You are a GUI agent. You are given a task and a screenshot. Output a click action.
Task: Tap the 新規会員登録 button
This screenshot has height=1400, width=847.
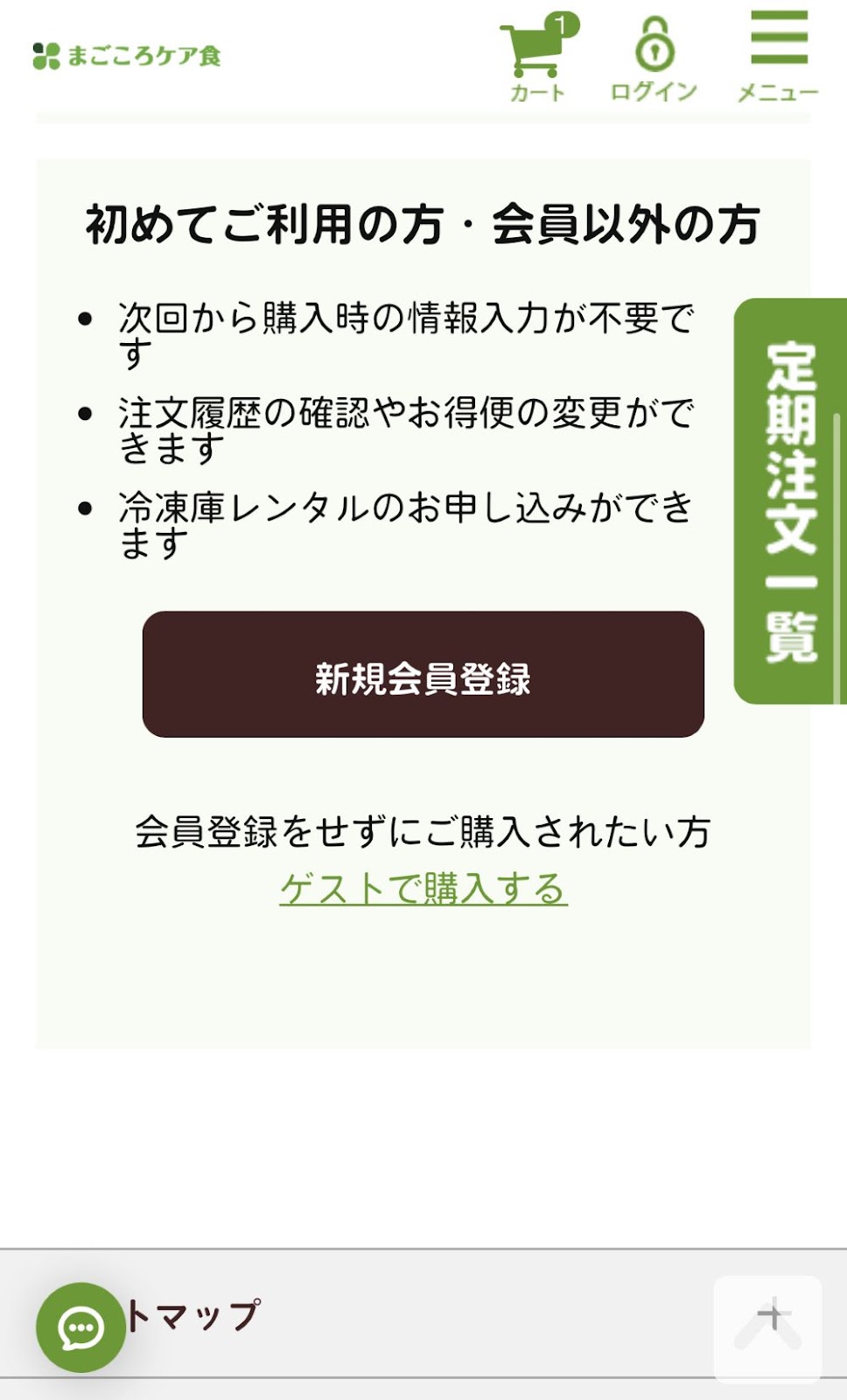click(423, 675)
